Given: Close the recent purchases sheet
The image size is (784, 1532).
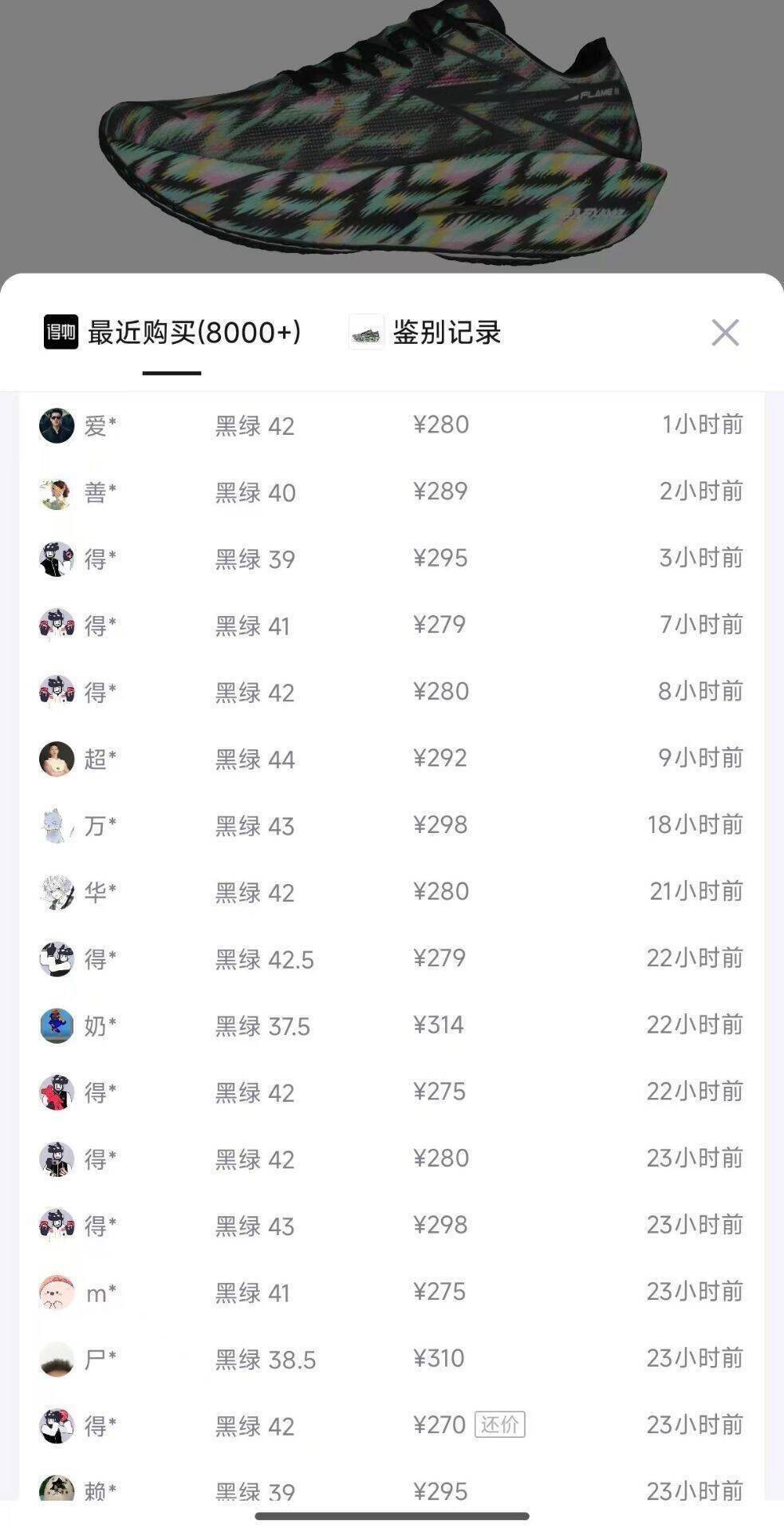Looking at the screenshot, I should 724,333.
